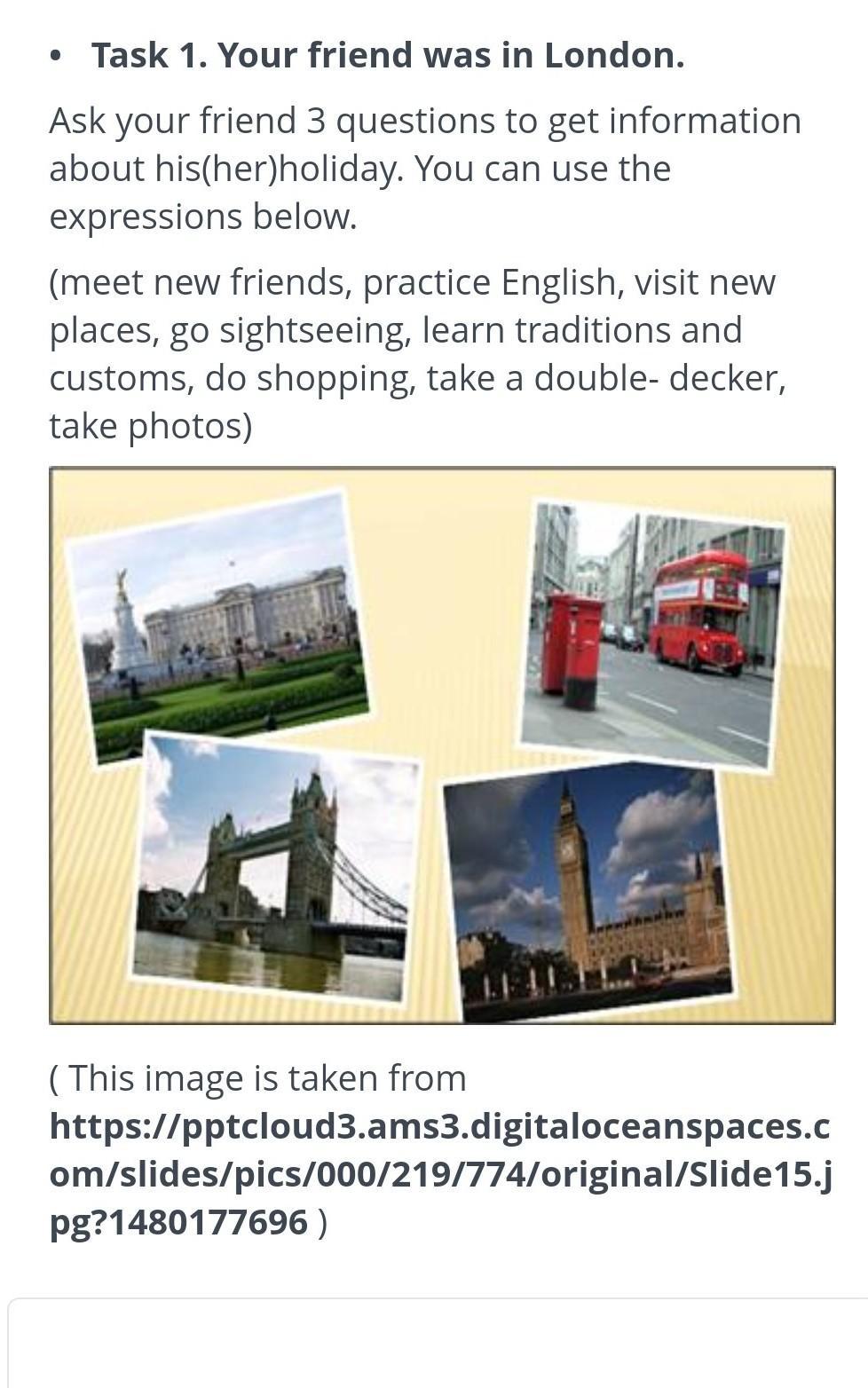This screenshot has width=868, height=1388.
Task: Open the London landmarks picture
Action: click(x=442, y=745)
